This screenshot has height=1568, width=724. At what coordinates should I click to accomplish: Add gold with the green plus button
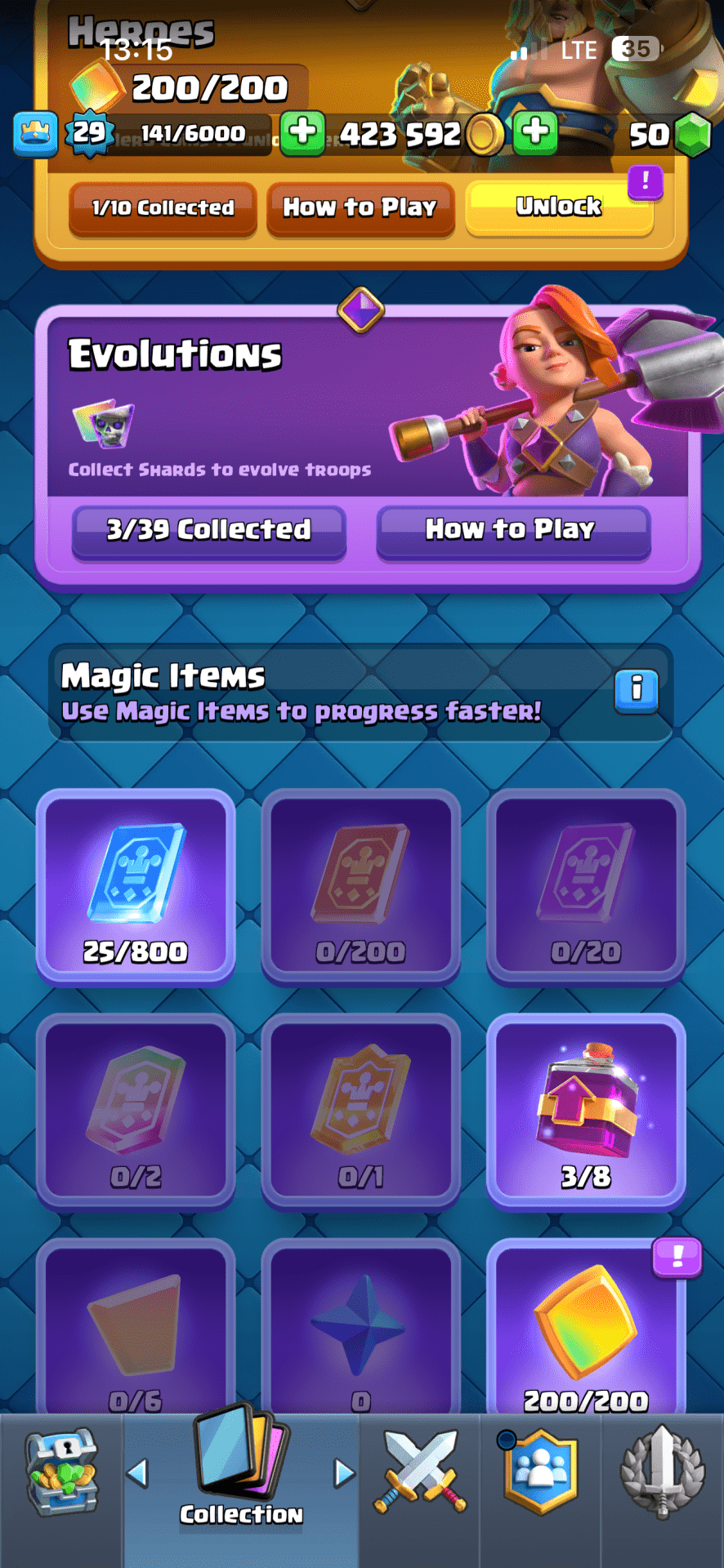coord(536,132)
